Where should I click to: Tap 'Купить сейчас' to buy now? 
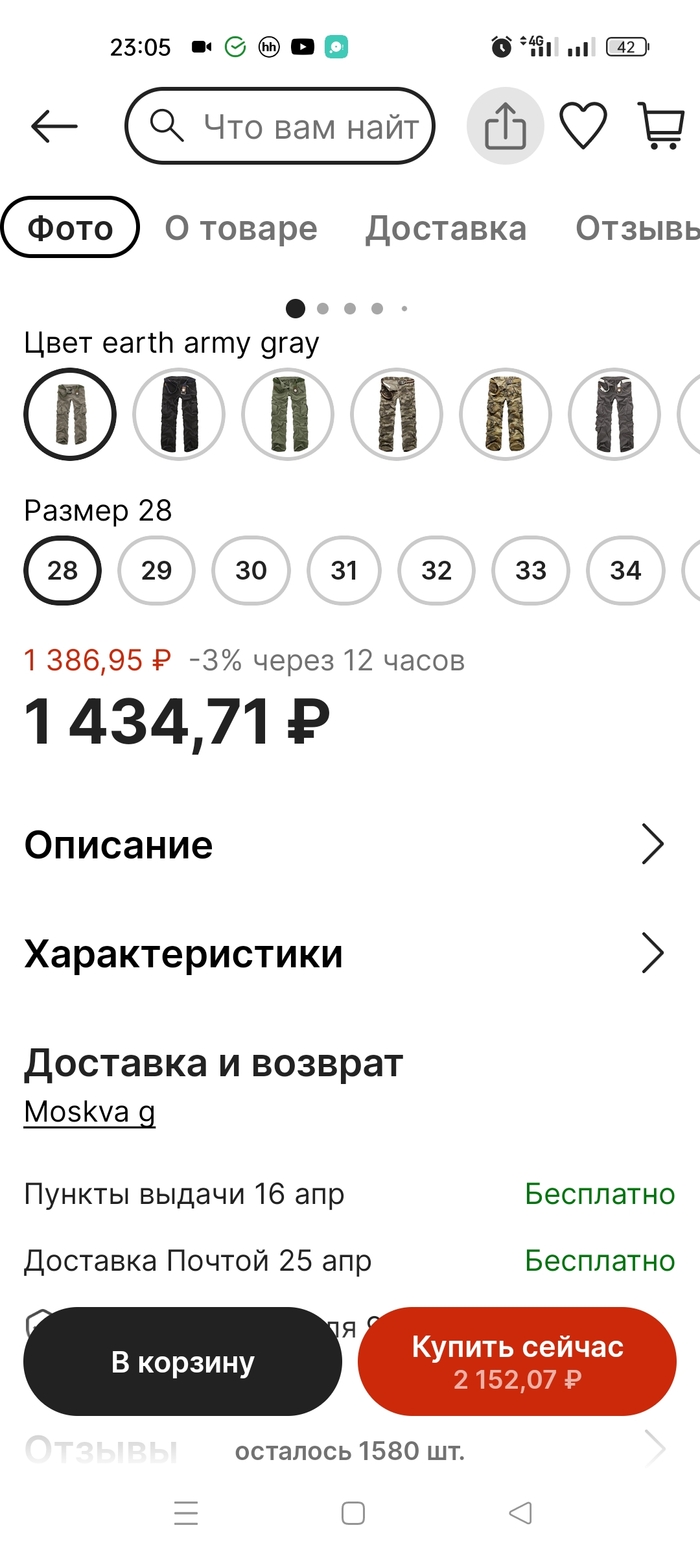coord(517,1362)
